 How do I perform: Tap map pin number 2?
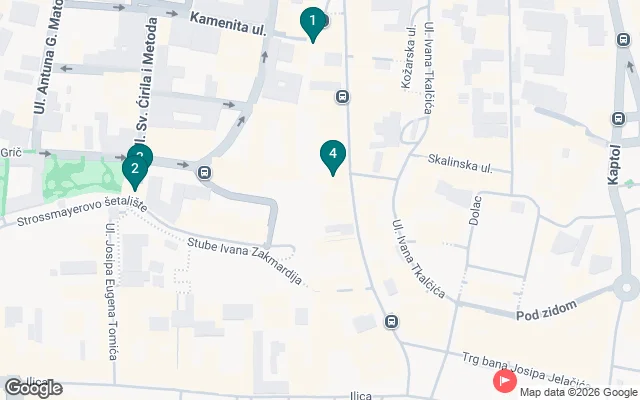[134, 170]
